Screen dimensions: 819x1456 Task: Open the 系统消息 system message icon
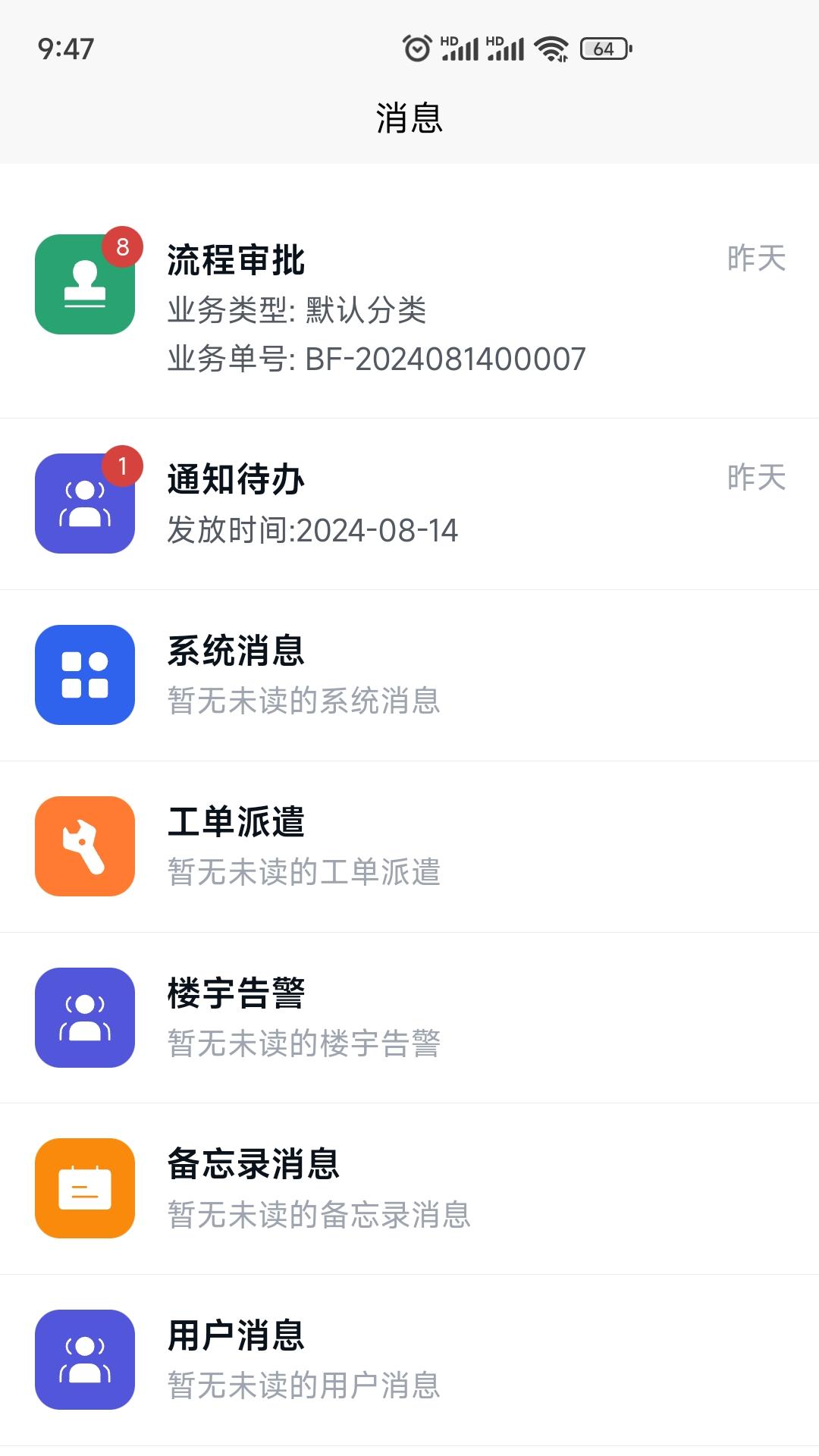coord(85,675)
